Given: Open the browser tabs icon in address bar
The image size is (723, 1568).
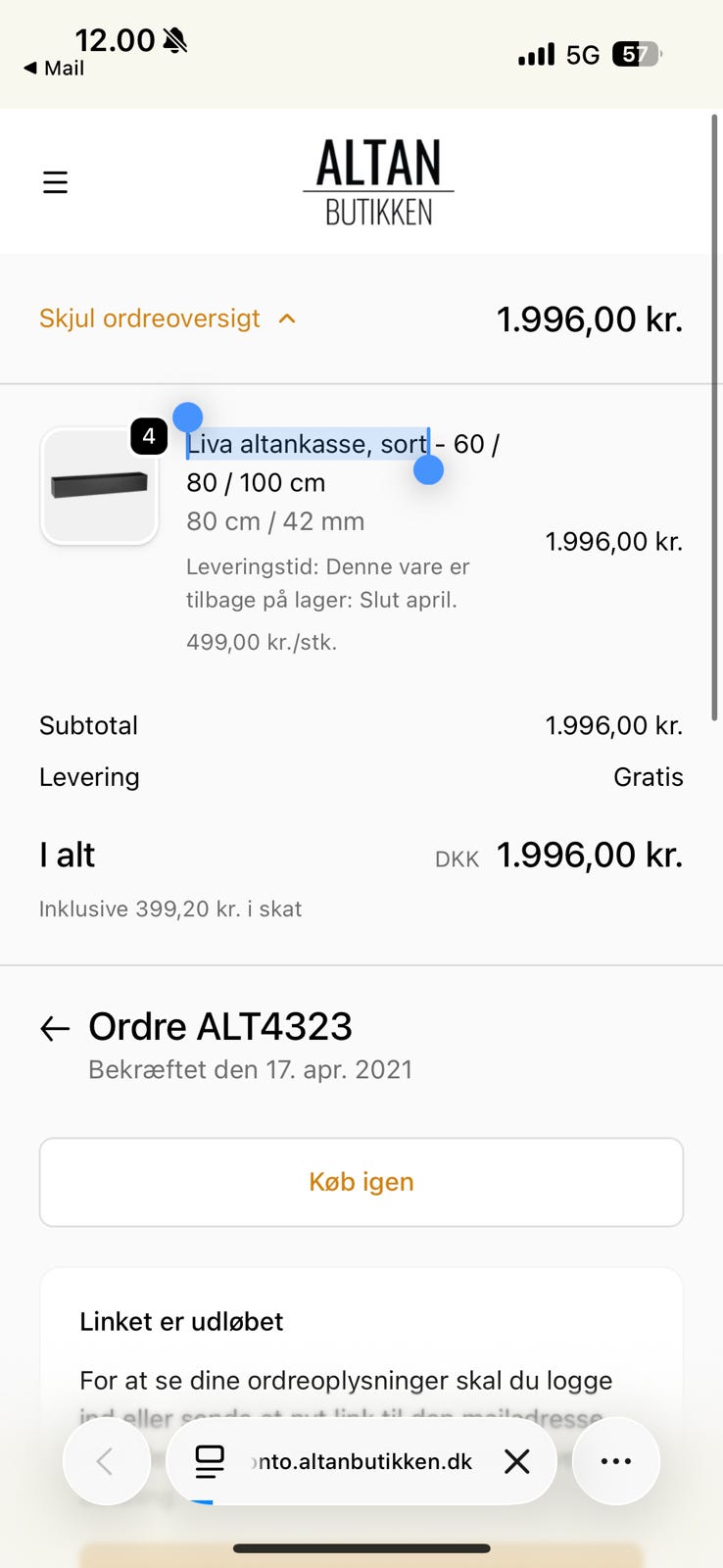Looking at the screenshot, I should pos(210,1461).
